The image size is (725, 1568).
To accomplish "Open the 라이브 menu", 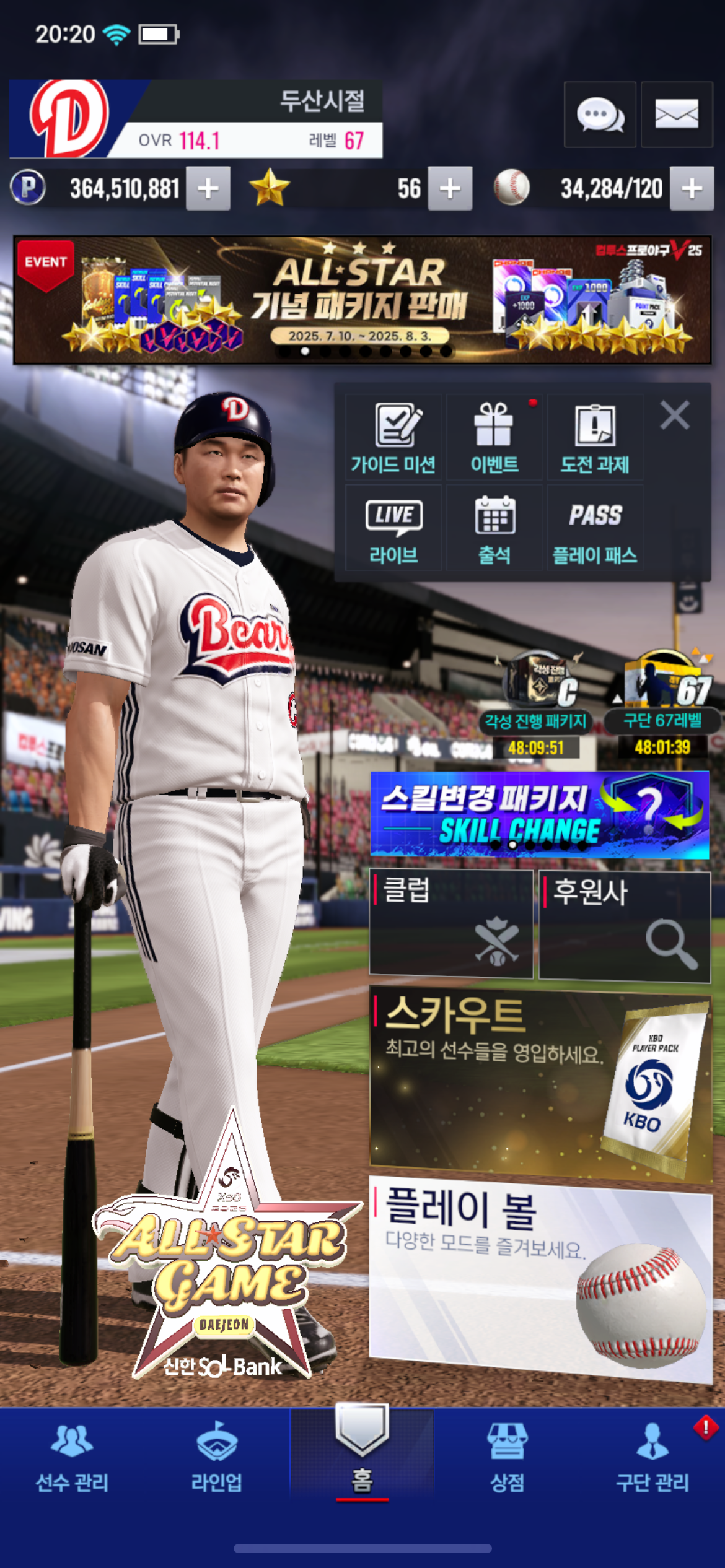I will (393, 528).
